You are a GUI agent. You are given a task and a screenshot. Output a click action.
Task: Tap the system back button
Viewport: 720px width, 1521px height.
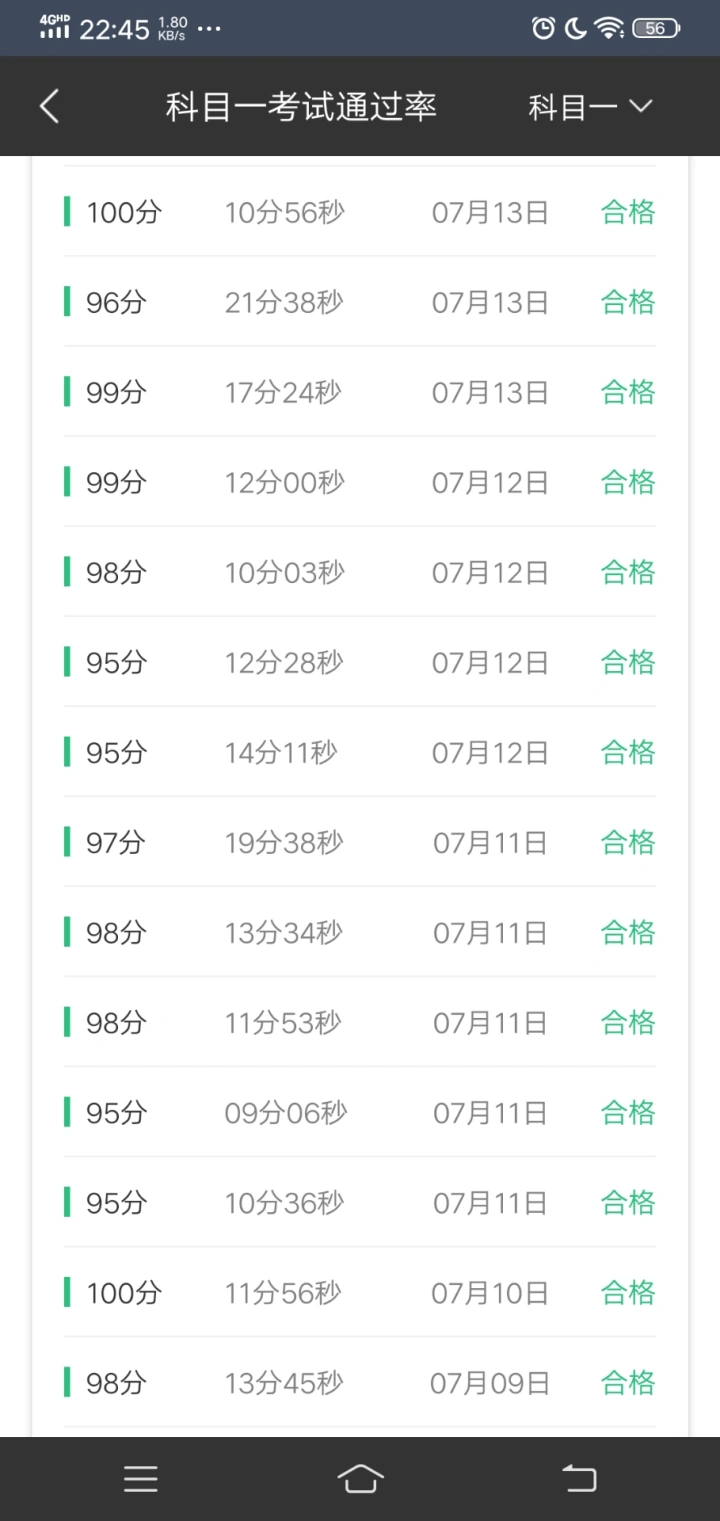pos(579,1478)
